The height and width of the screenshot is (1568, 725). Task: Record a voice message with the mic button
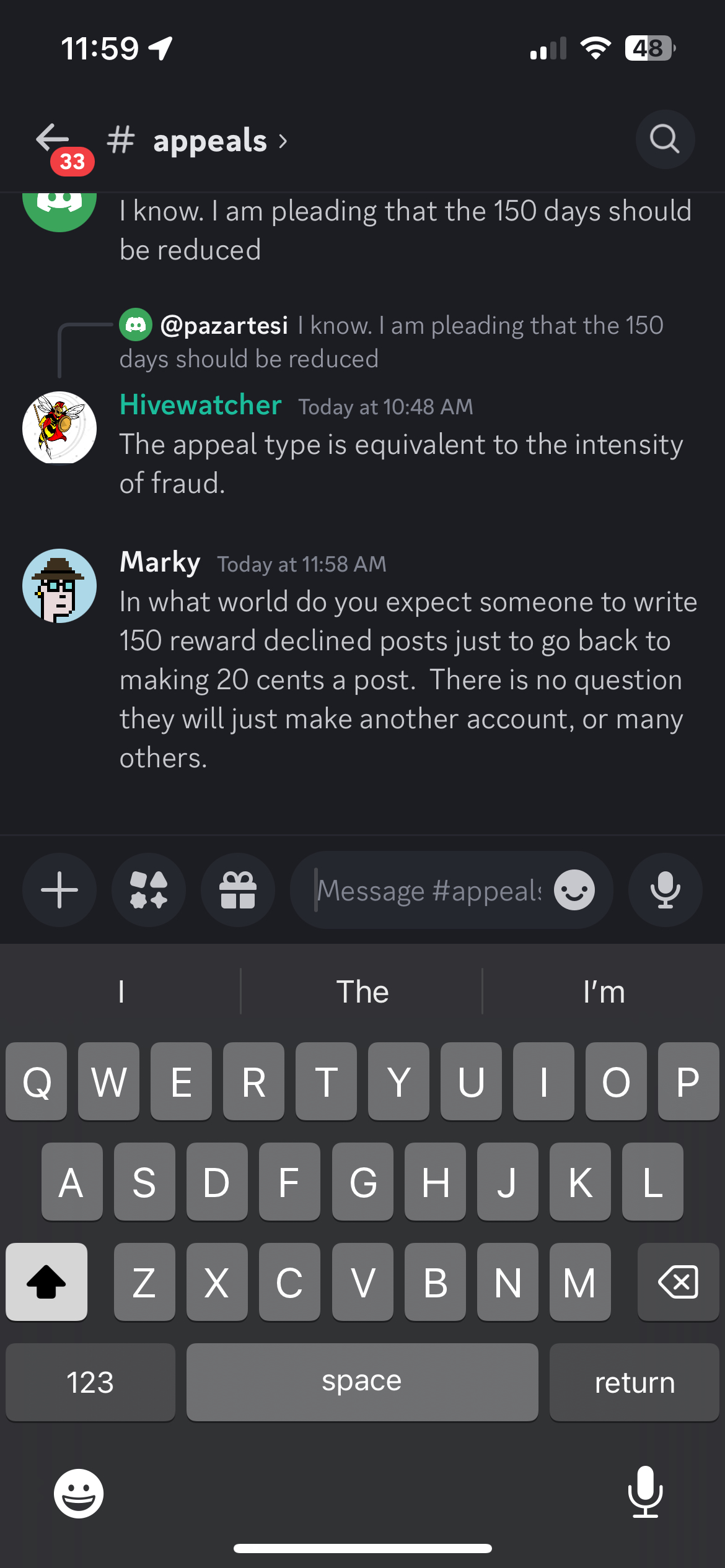click(665, 890)
